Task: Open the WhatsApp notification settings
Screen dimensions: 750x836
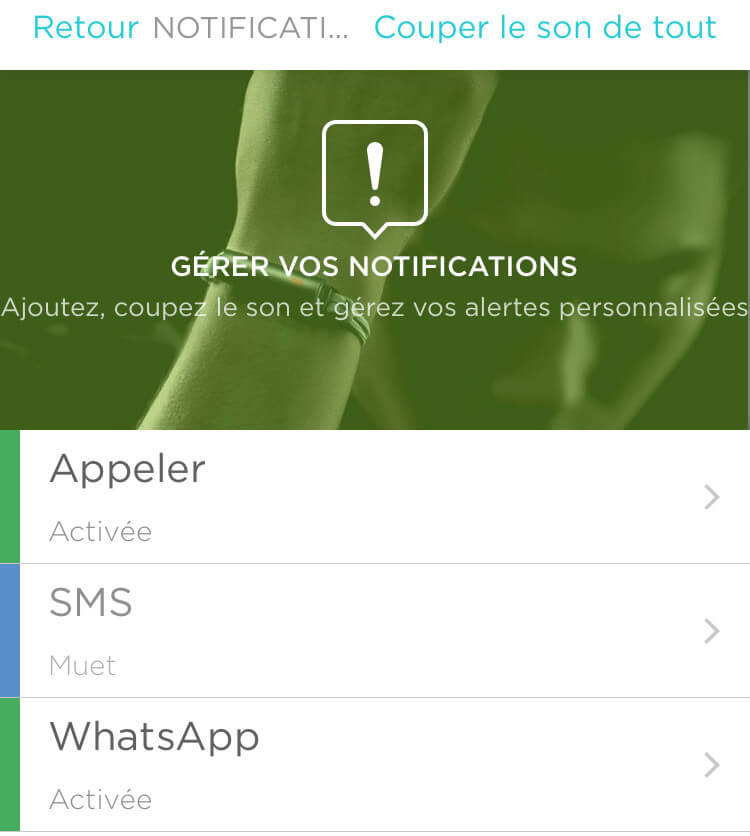Action: (380, 765)
